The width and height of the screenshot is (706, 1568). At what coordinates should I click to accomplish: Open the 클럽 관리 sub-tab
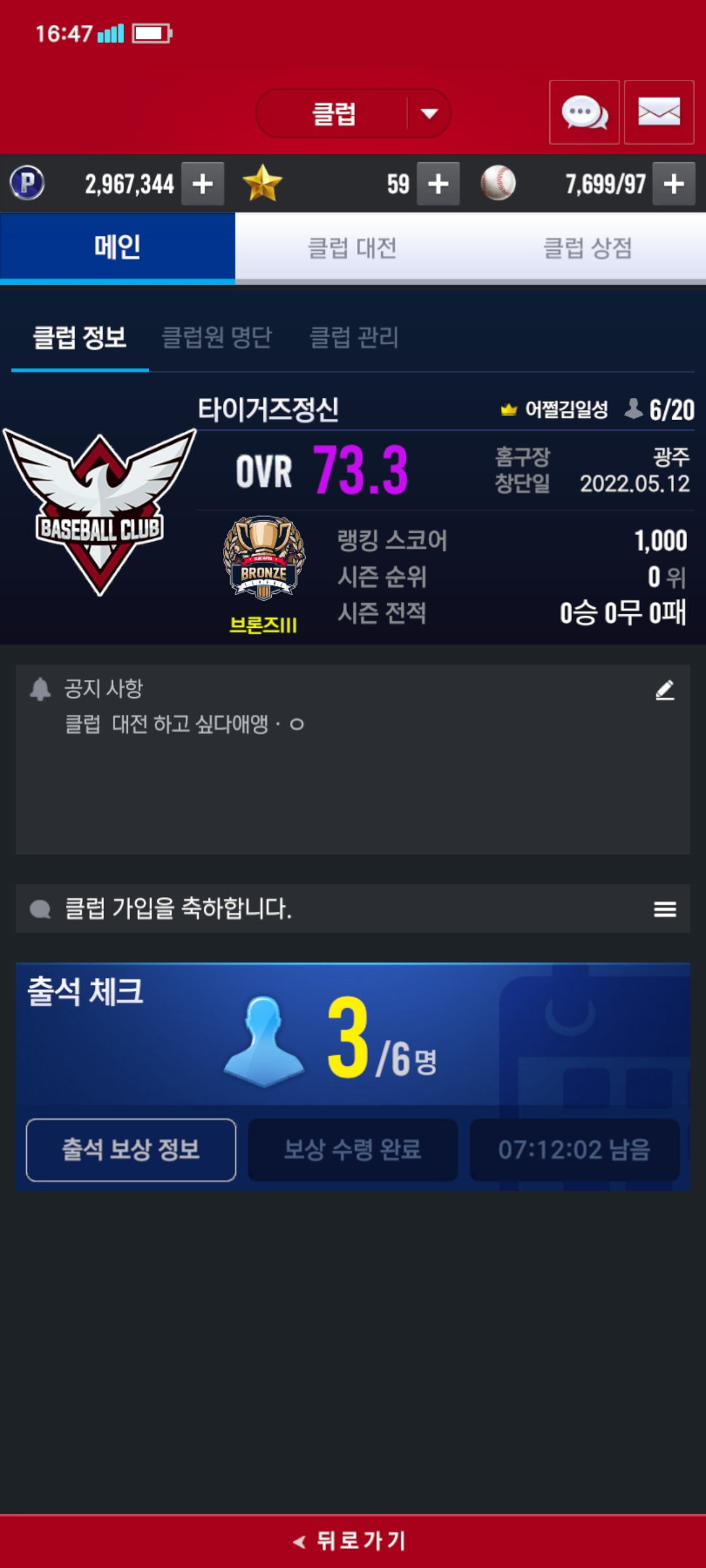coord(354,338)
